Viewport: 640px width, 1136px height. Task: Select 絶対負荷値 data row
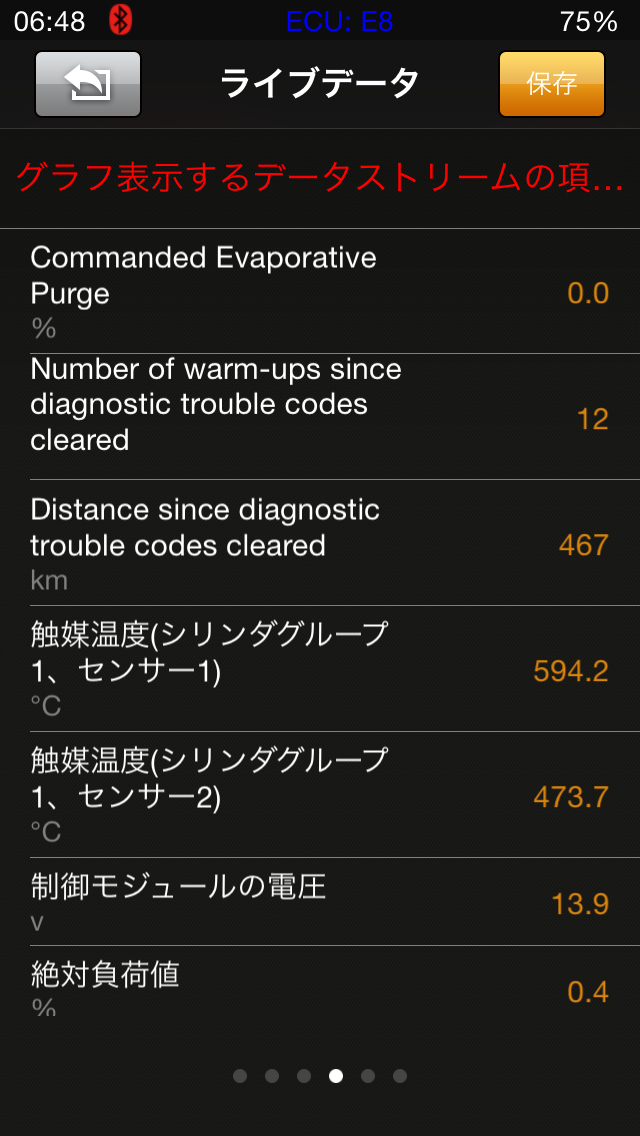[320, 984]
